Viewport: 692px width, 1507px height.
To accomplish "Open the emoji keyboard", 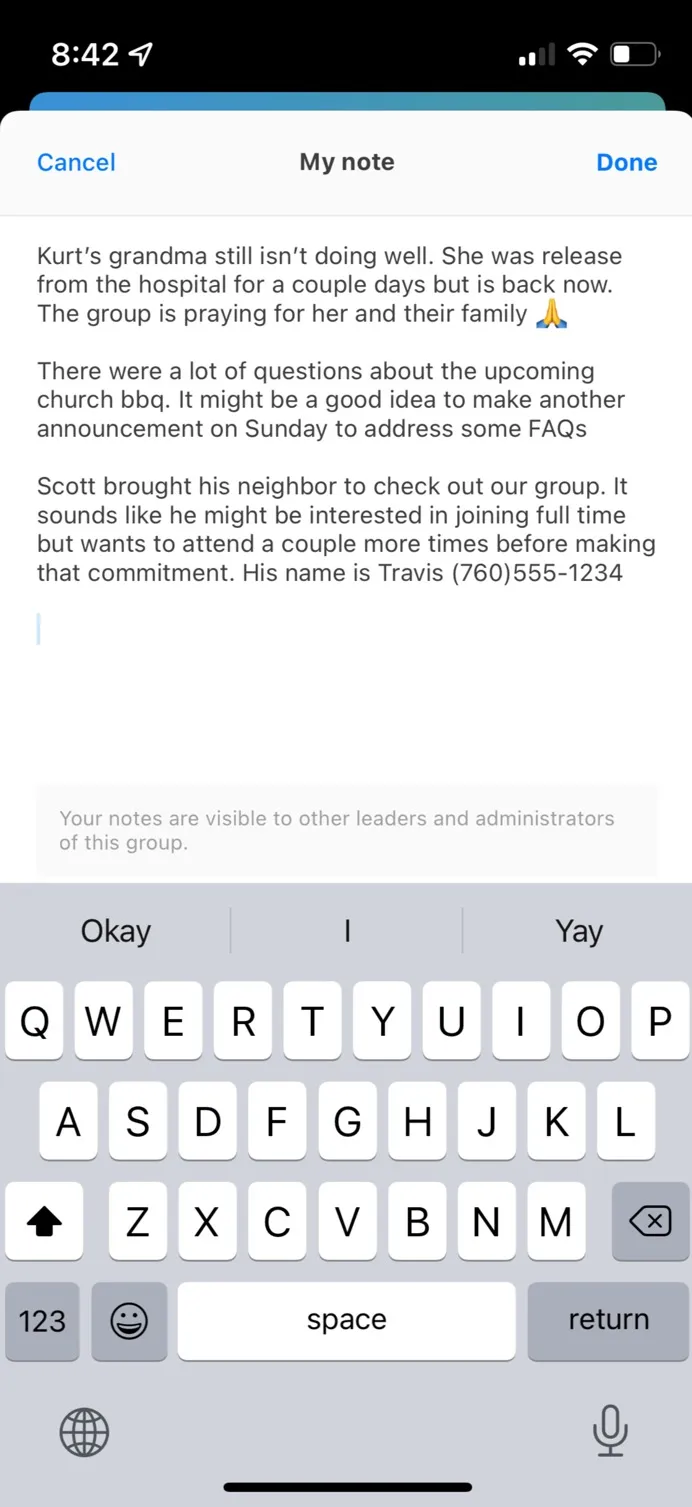I will [x=129, y=1321].
